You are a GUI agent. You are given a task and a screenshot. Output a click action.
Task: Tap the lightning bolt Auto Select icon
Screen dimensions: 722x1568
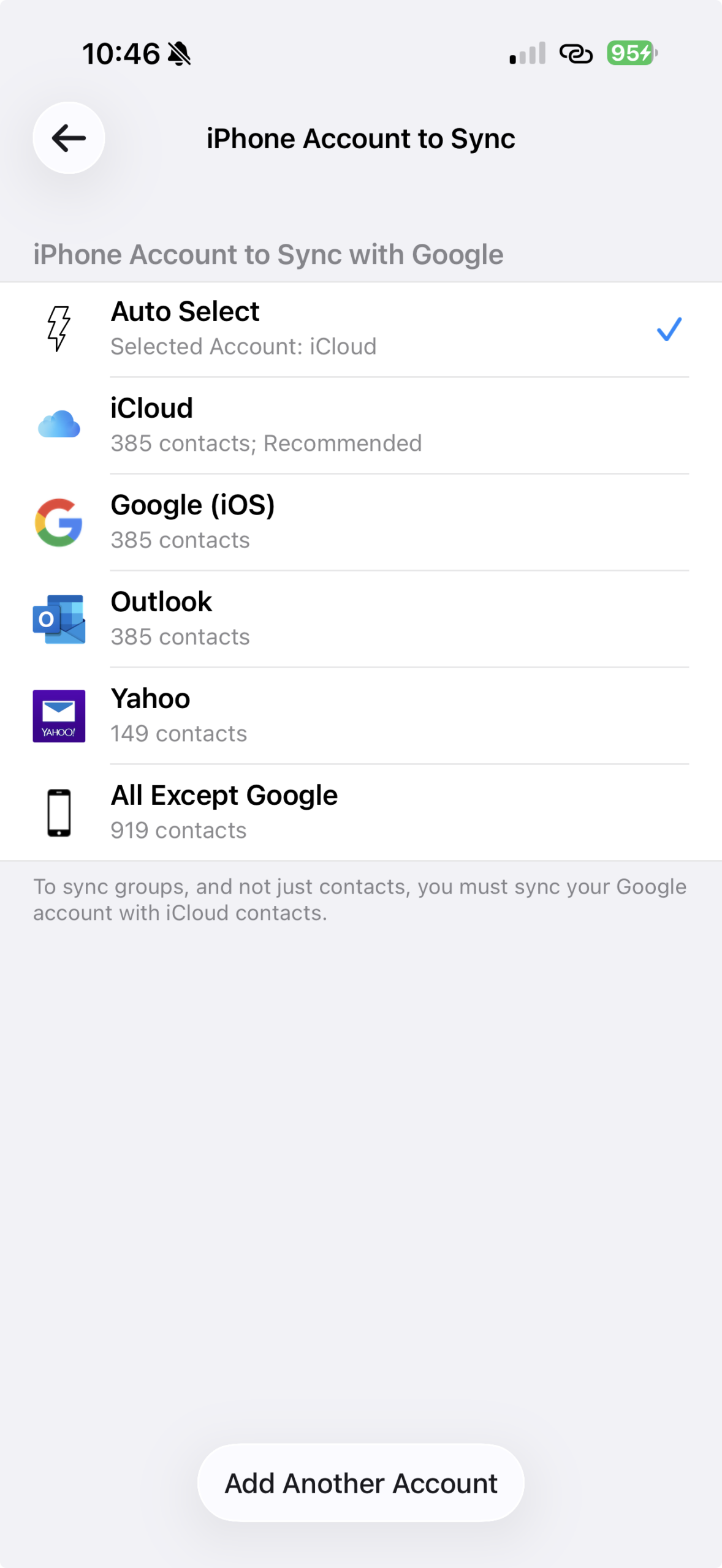[58, 328]
